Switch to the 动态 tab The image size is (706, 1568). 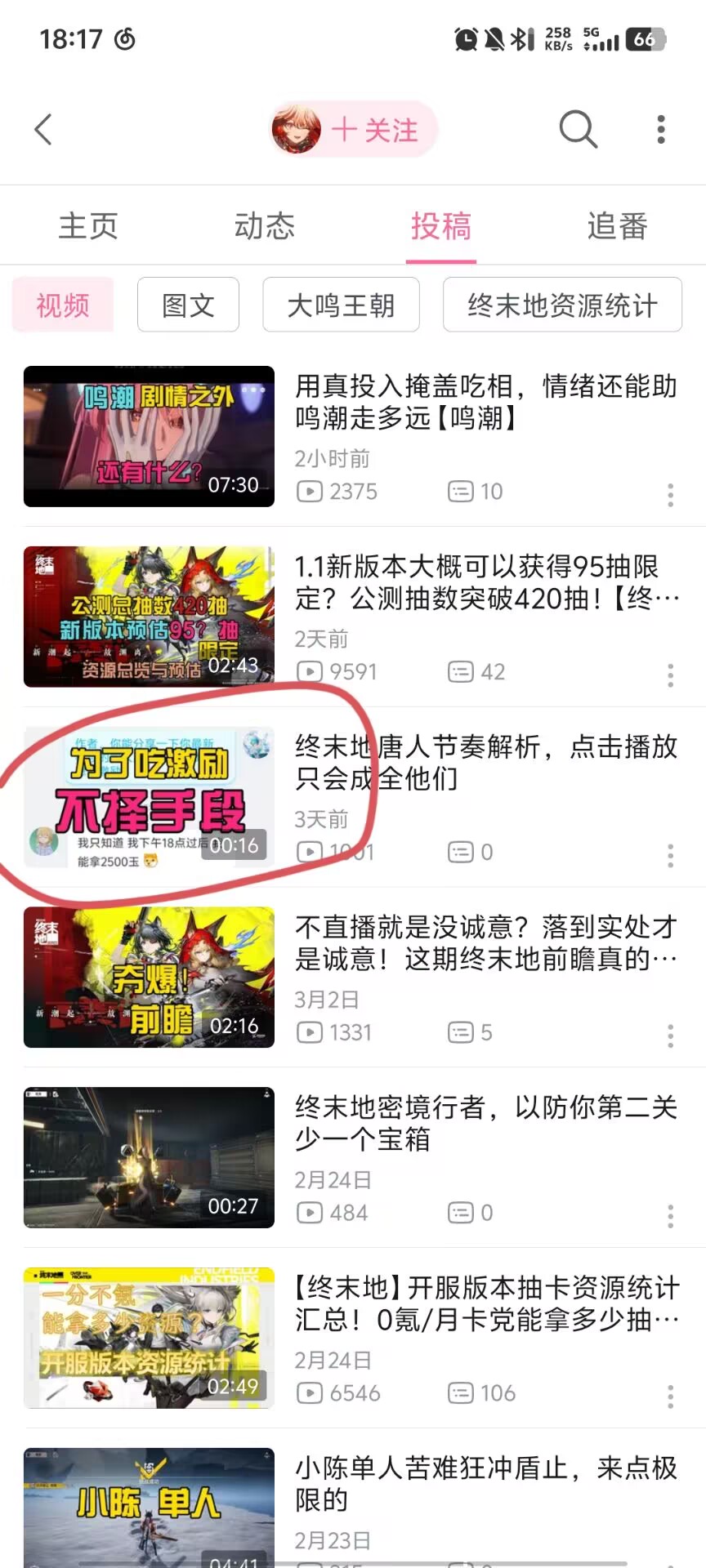[264, 226]
